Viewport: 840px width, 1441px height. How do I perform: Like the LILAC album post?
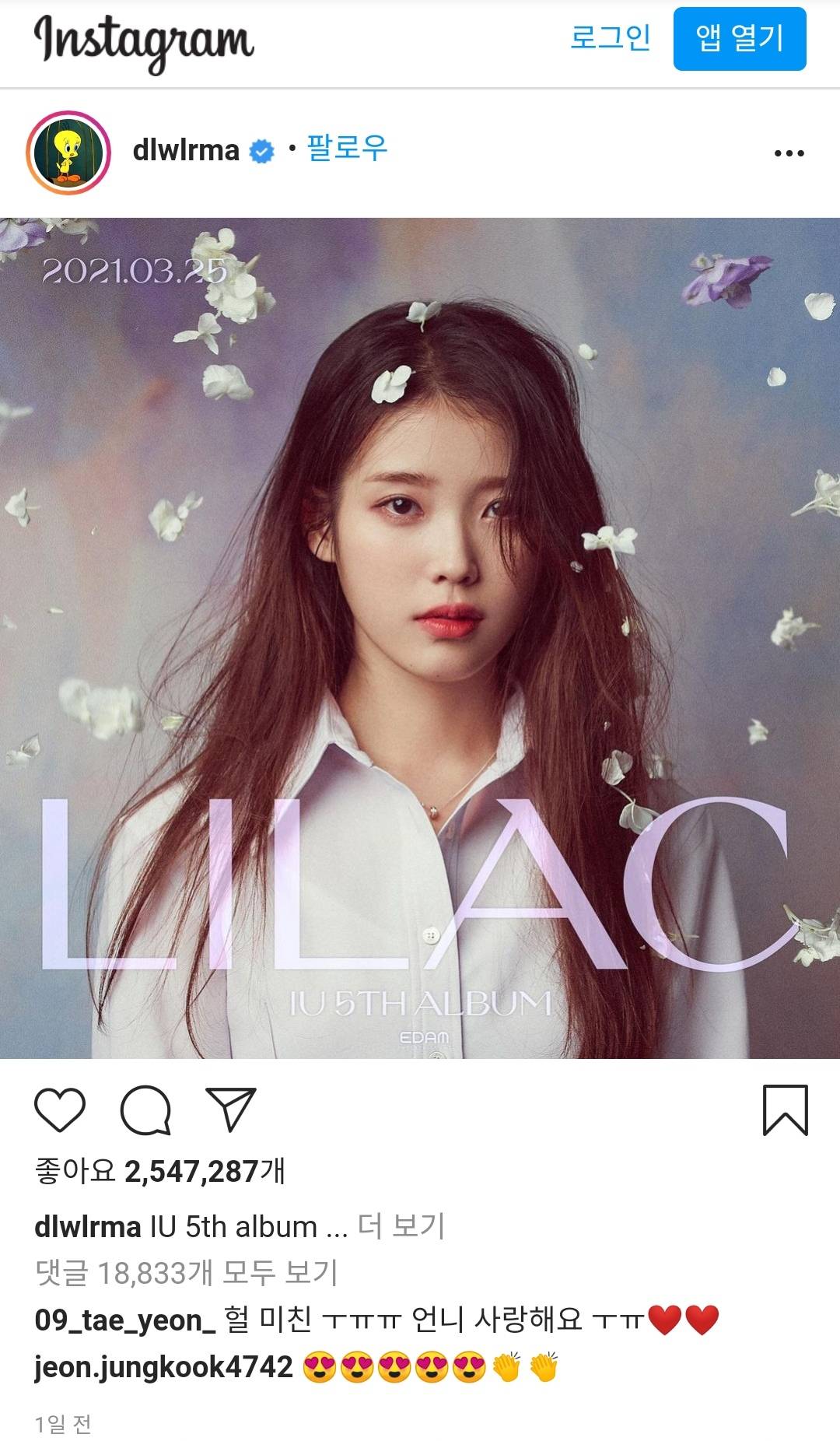(60, 1110)
